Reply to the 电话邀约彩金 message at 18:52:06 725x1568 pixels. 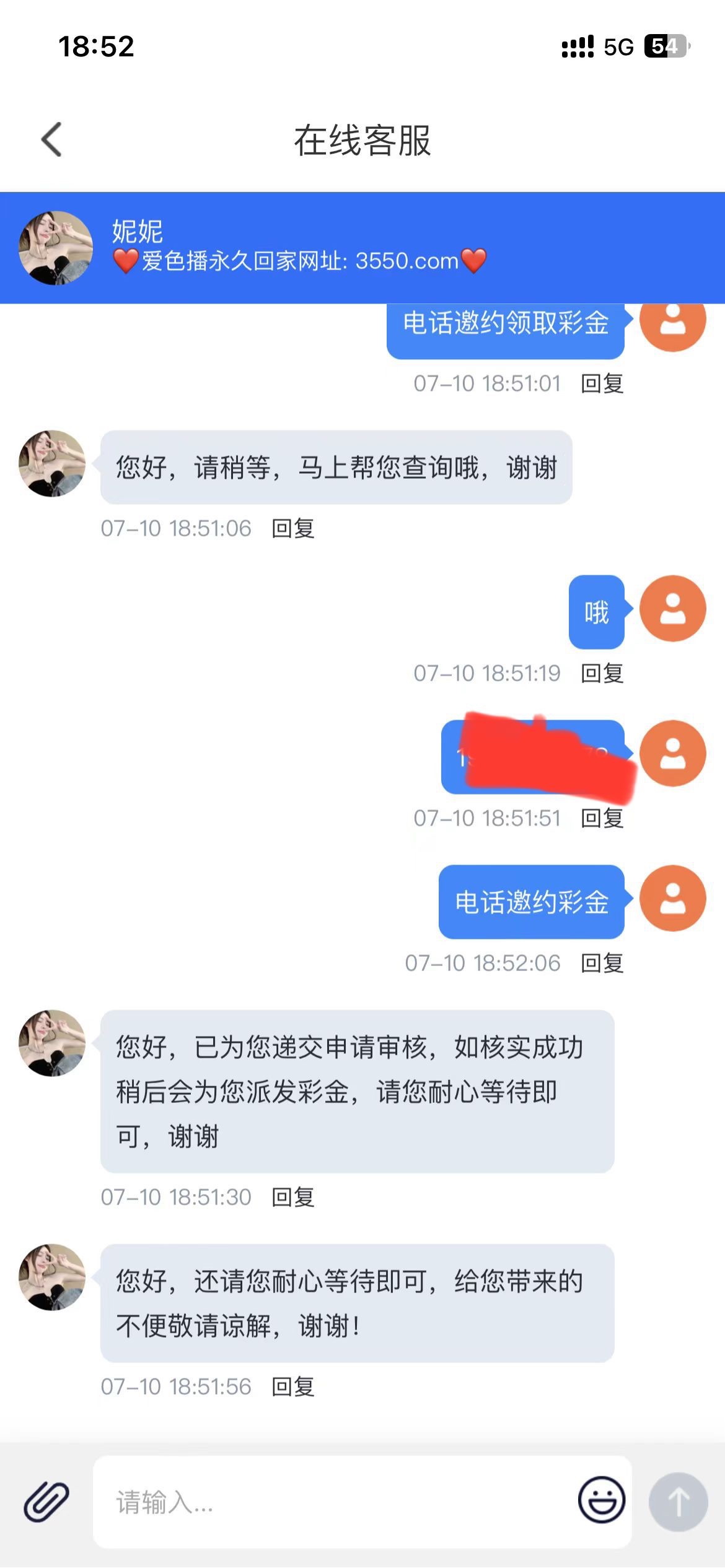pos(602,964)
